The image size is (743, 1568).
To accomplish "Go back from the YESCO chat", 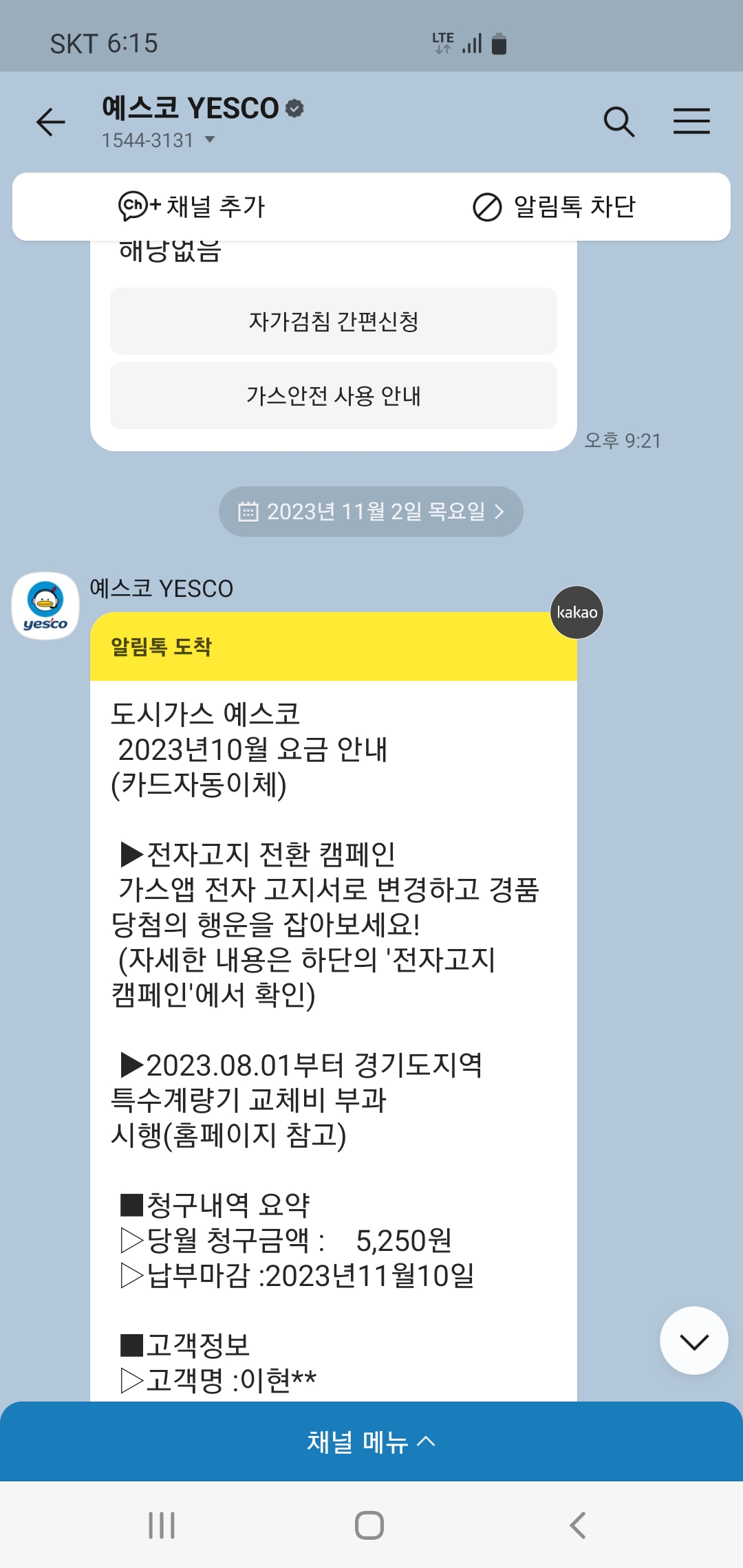I will point(51,122).
